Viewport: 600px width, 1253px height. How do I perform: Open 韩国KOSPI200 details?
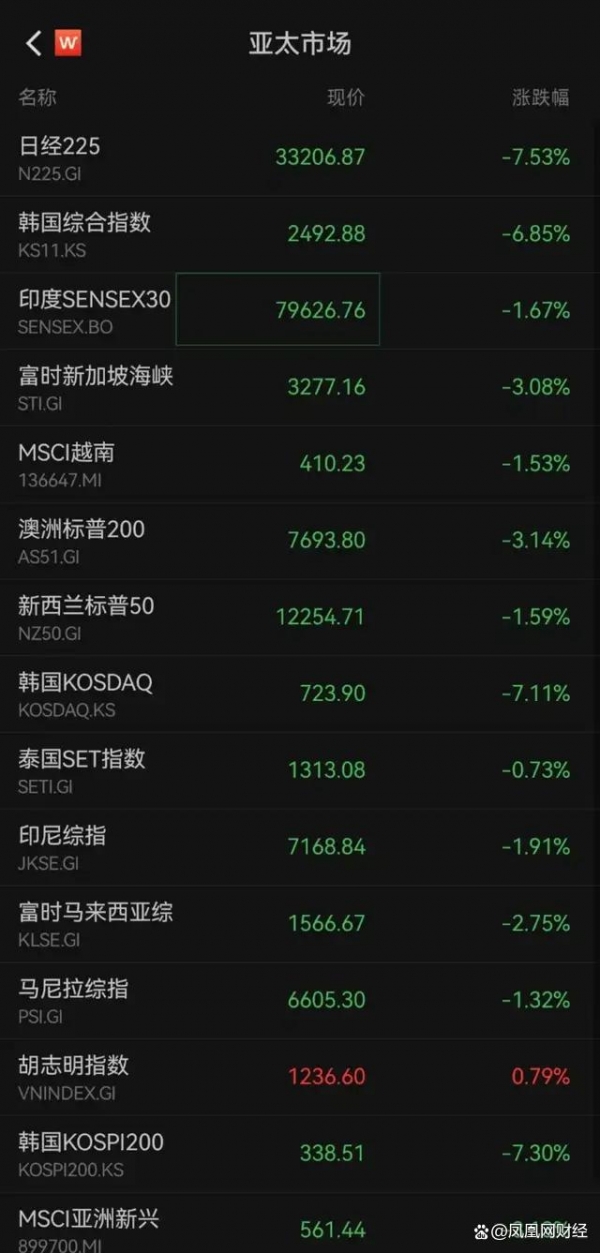tap(300, 1153)
